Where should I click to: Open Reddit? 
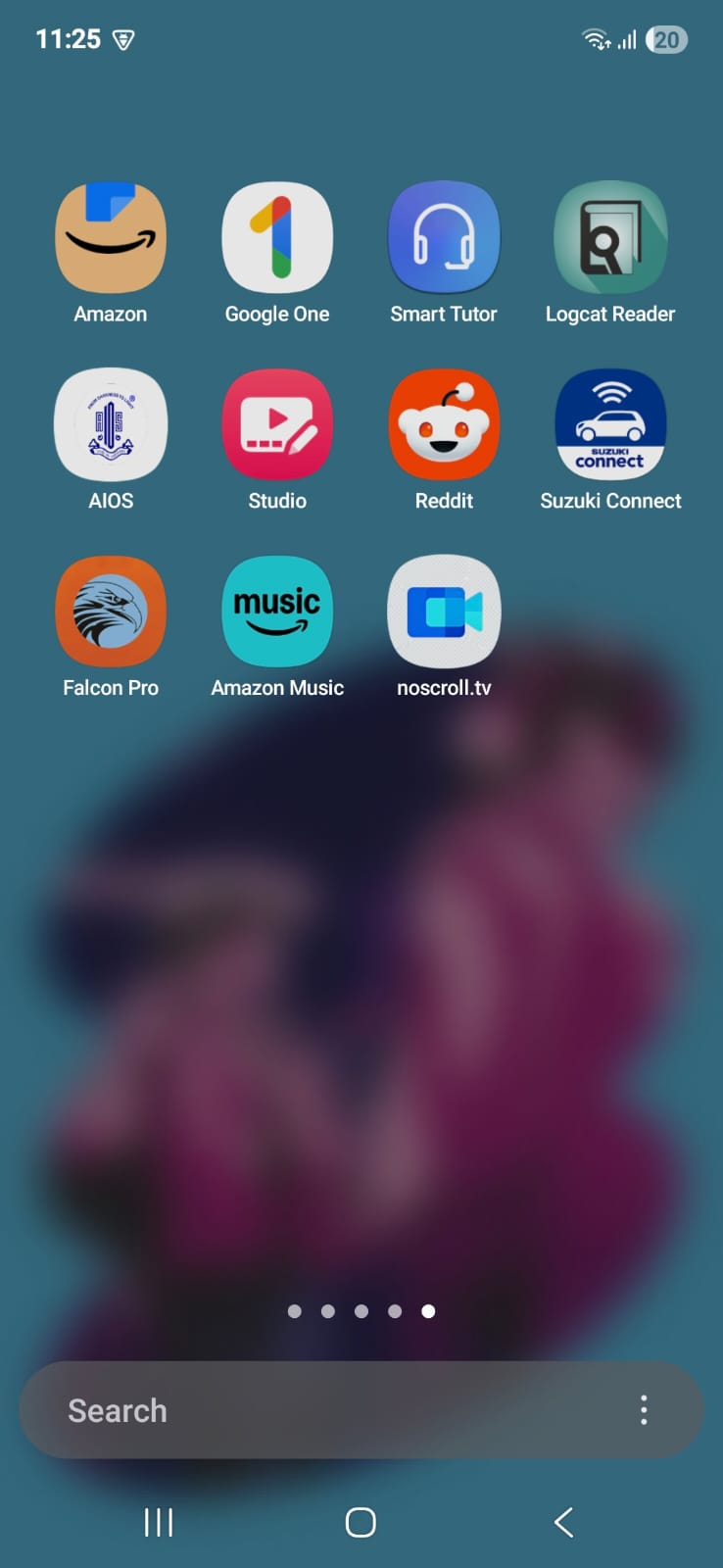click(x=444, y=425)
